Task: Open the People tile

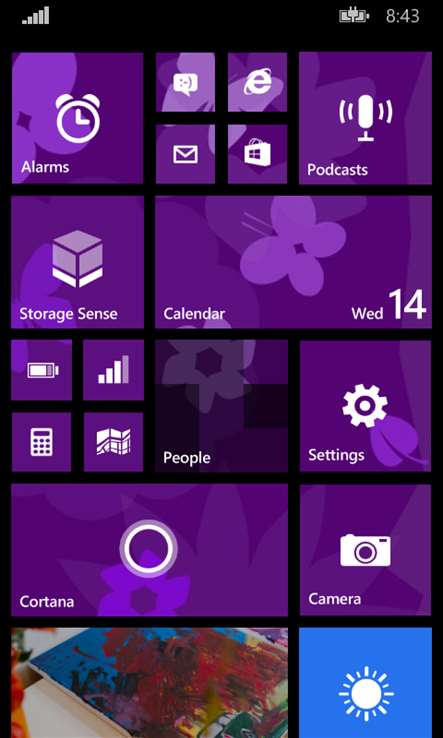Action: point(222,406)
